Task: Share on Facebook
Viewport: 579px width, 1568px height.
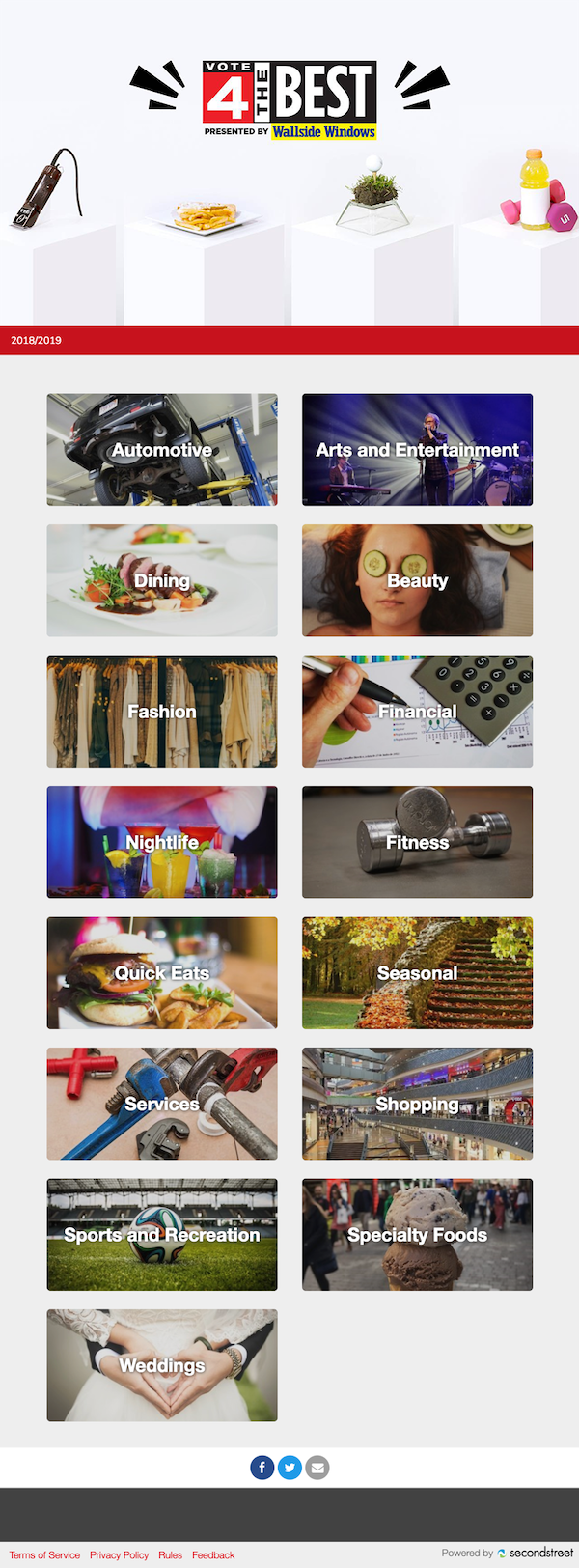Action: tap(262, 1468)
